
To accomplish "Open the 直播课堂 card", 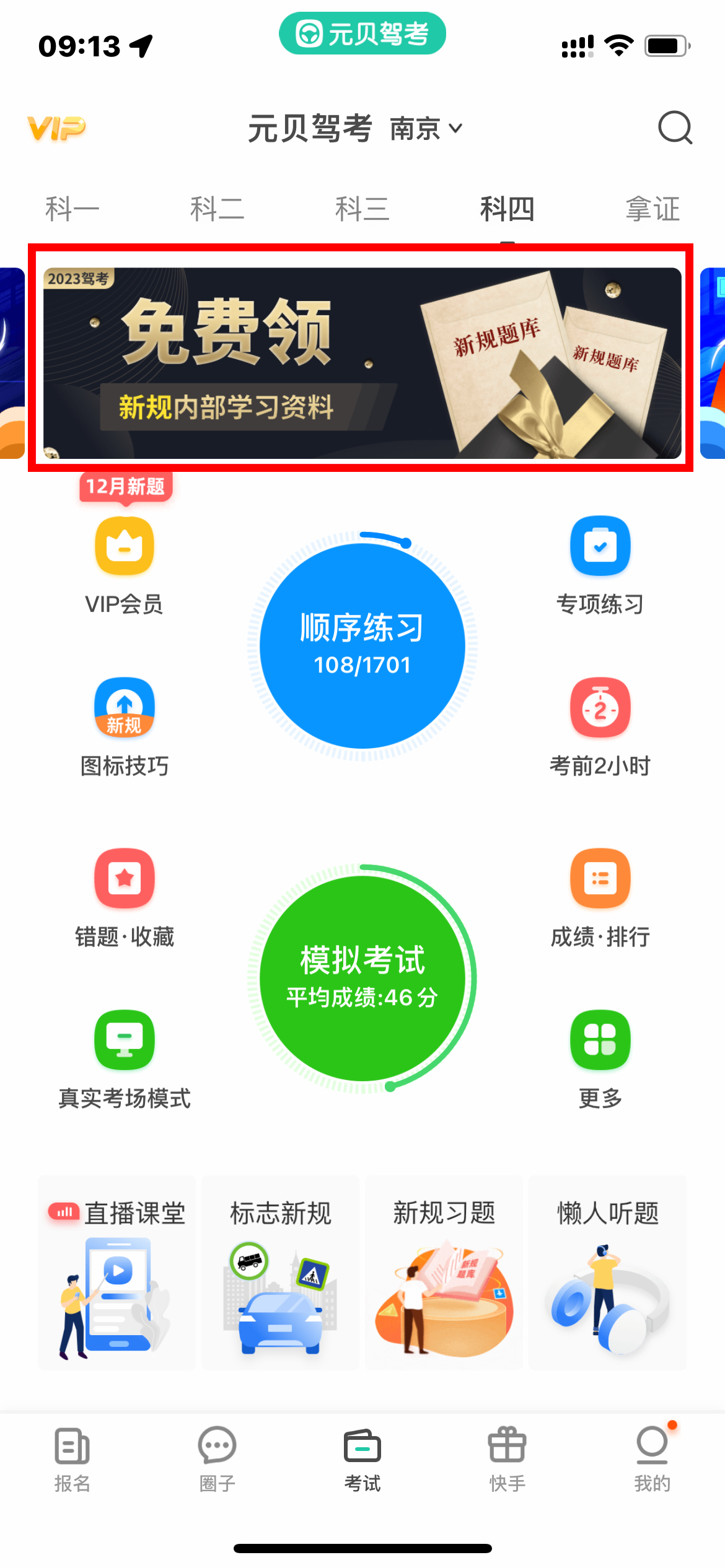I will click(x=117, y=1272).
